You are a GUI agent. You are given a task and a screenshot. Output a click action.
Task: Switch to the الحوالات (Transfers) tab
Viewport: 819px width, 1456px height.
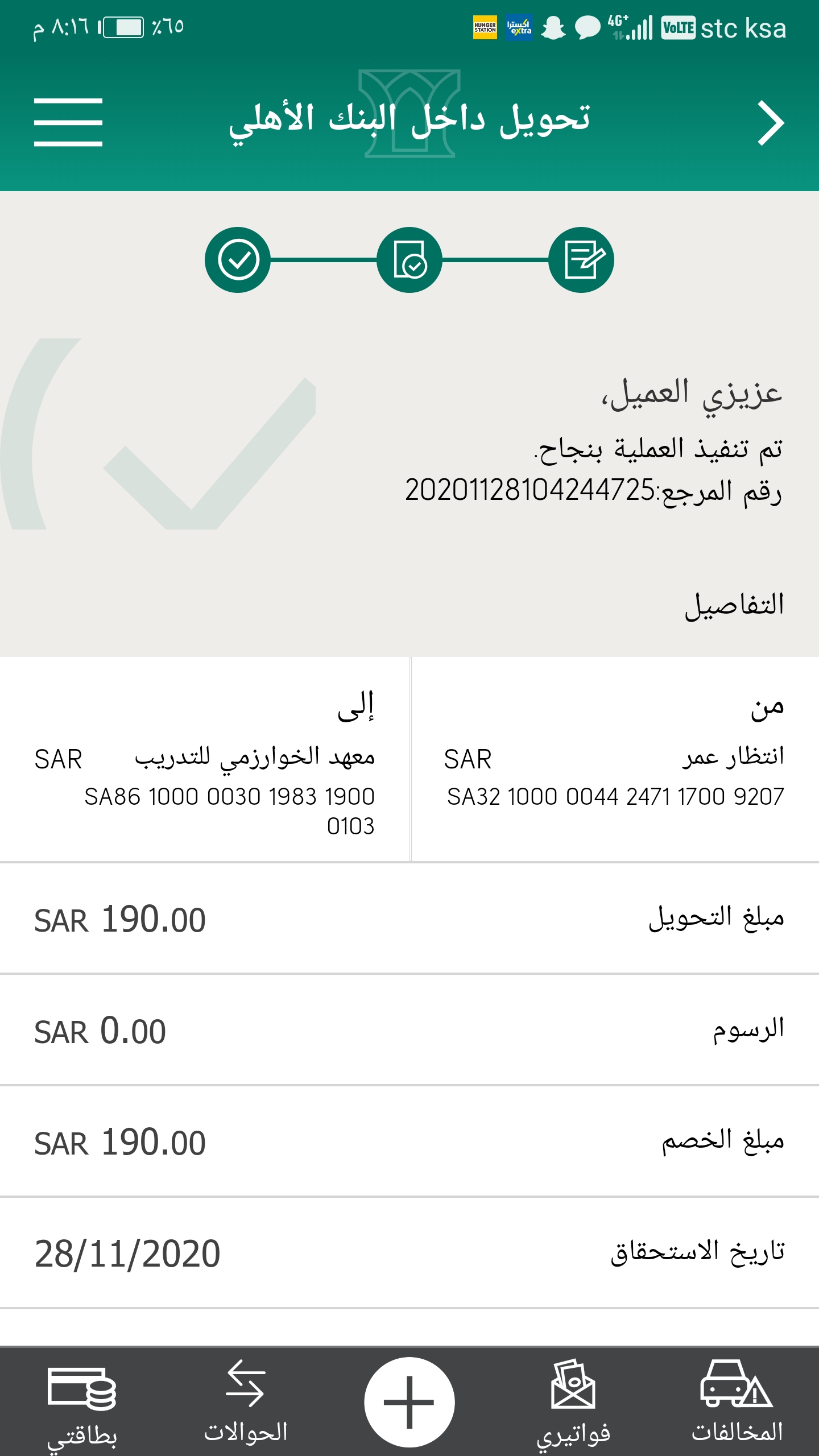(246, 1402)
